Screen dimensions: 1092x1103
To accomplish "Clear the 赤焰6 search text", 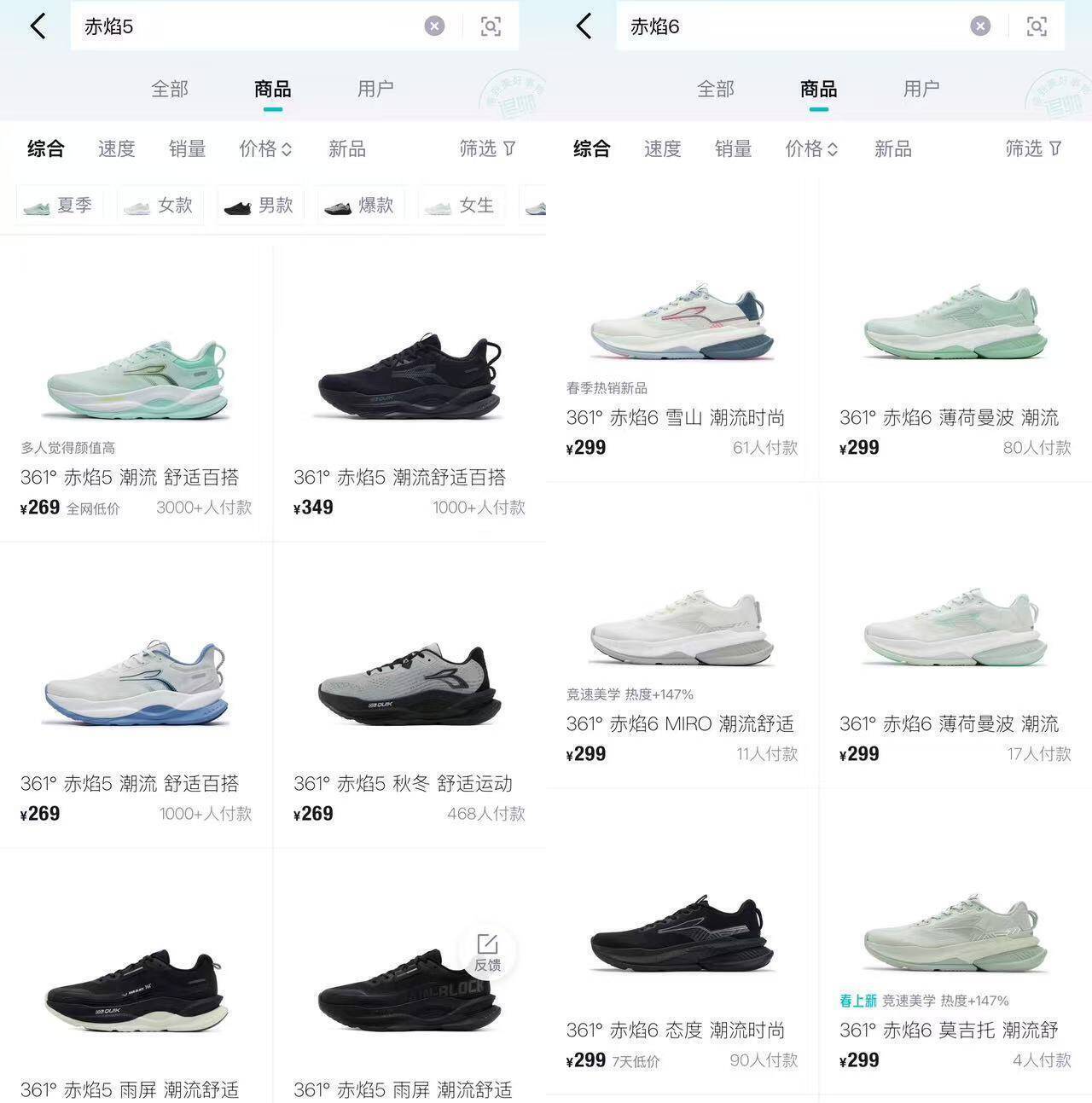I will [x=980, y=26].
